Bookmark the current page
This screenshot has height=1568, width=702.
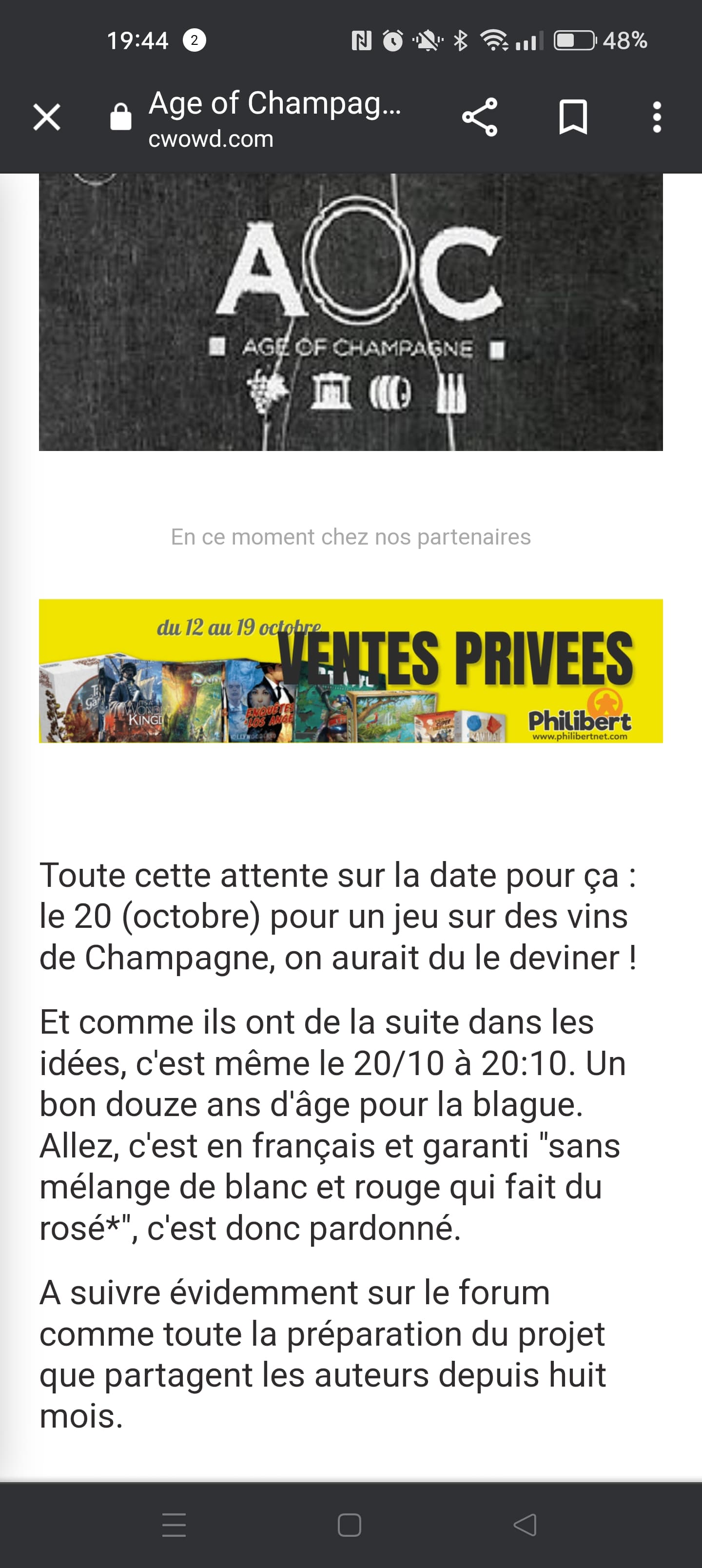pyautogui.click(x=573, y=117)
